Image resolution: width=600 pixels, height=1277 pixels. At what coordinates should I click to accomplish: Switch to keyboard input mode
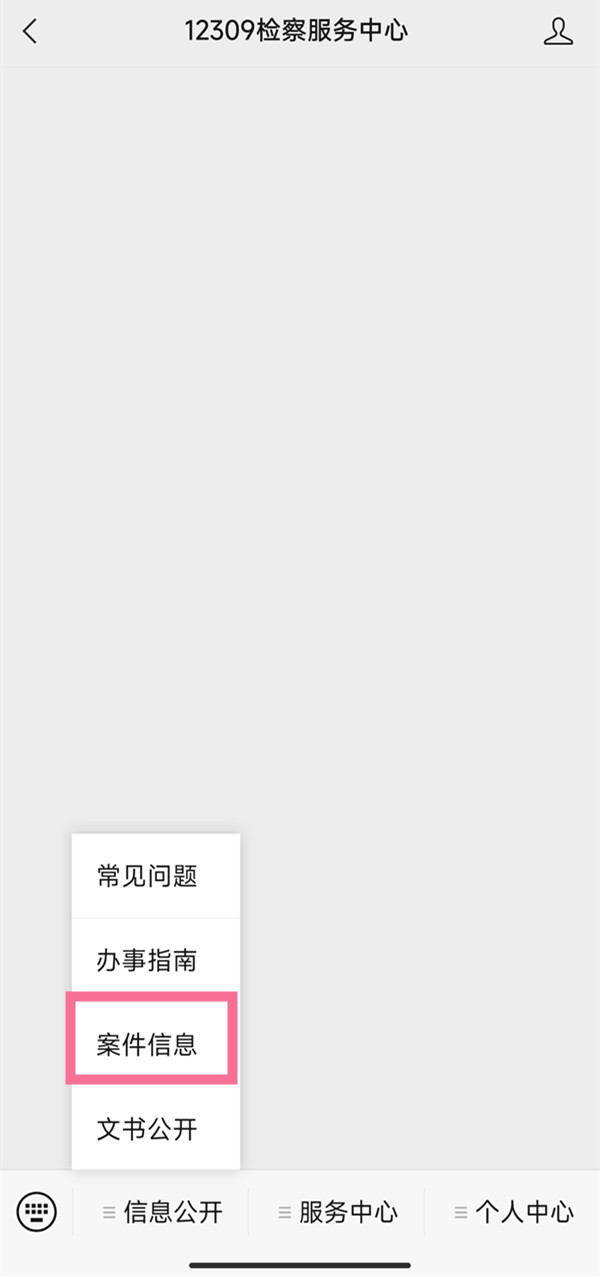click(37, 1213)
